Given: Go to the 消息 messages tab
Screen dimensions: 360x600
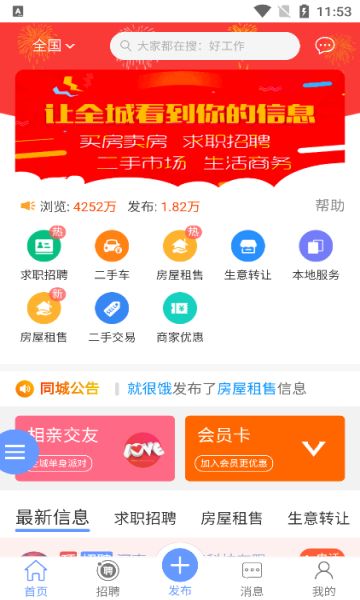Looking at the screenshot, I should click(252, 579).
